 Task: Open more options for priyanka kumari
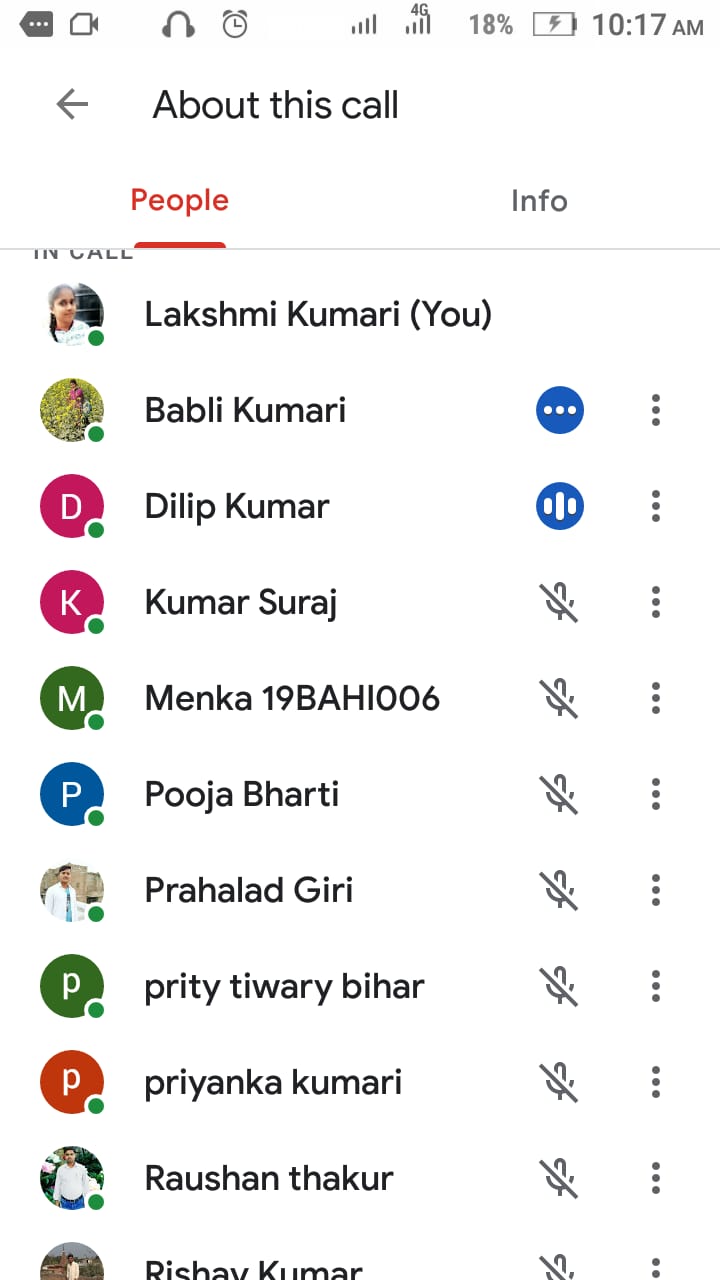click(656, 1082)
